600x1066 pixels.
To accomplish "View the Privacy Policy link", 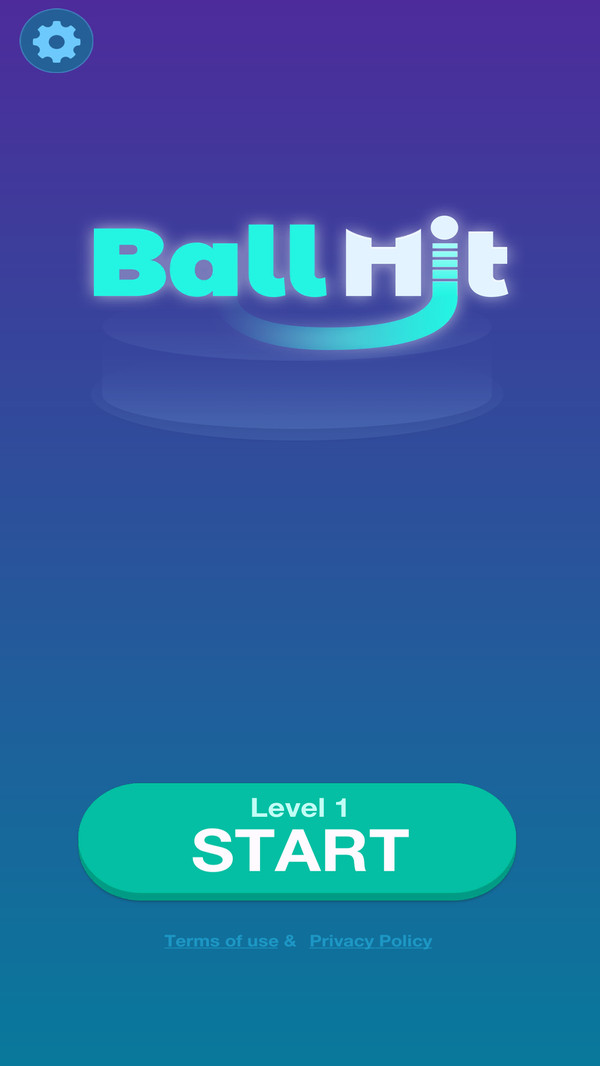I will [x=370, y=941].
